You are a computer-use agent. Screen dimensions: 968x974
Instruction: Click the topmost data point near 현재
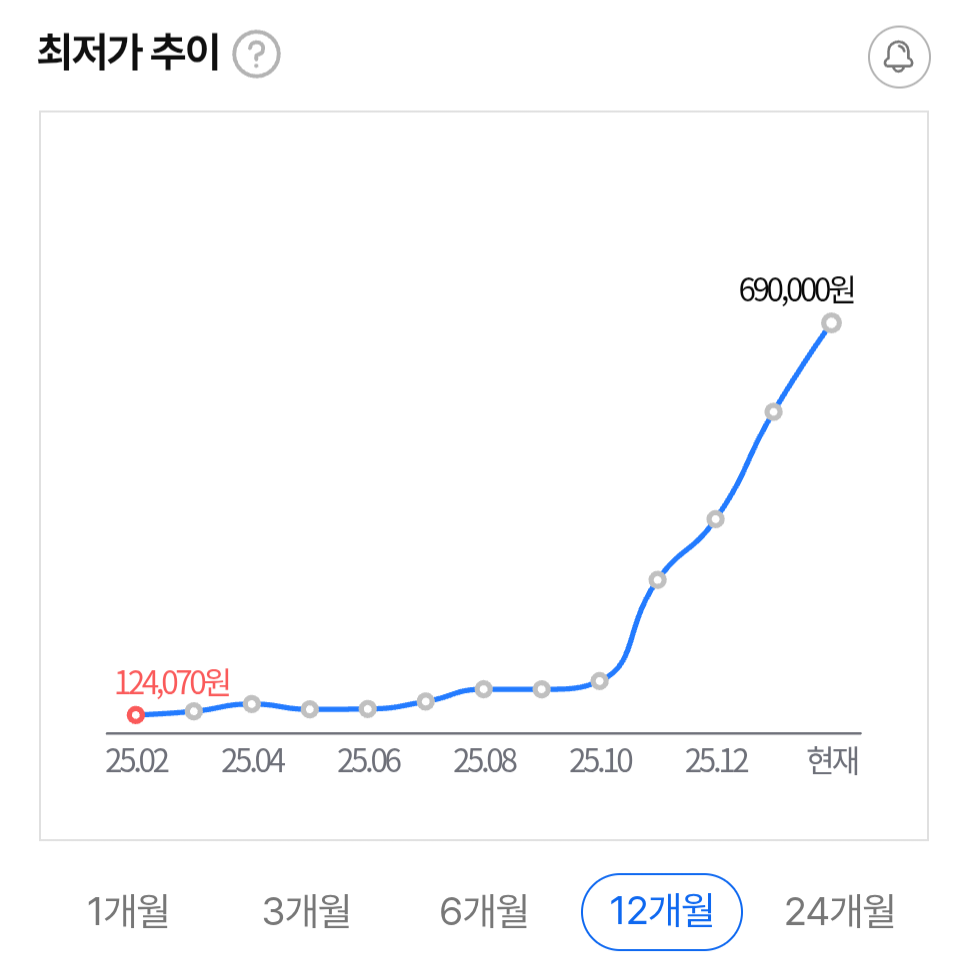831,322
